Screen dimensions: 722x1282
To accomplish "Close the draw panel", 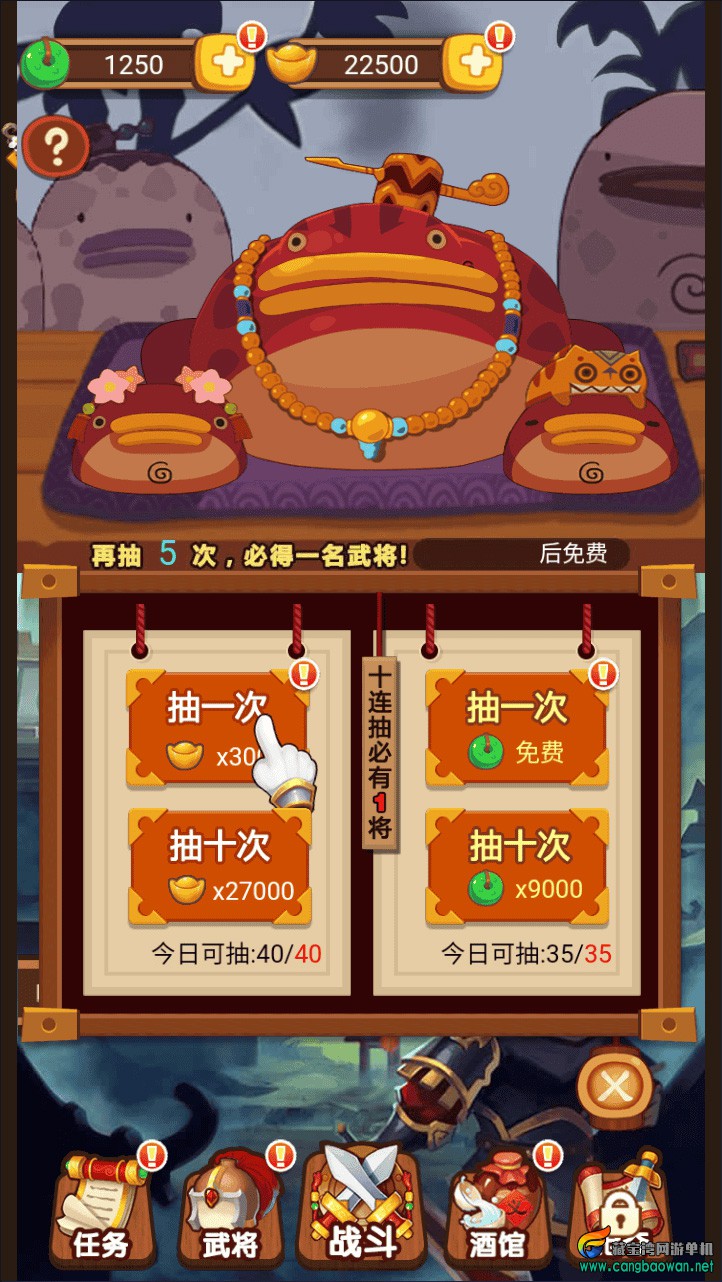I will (x=616, y=1084).
